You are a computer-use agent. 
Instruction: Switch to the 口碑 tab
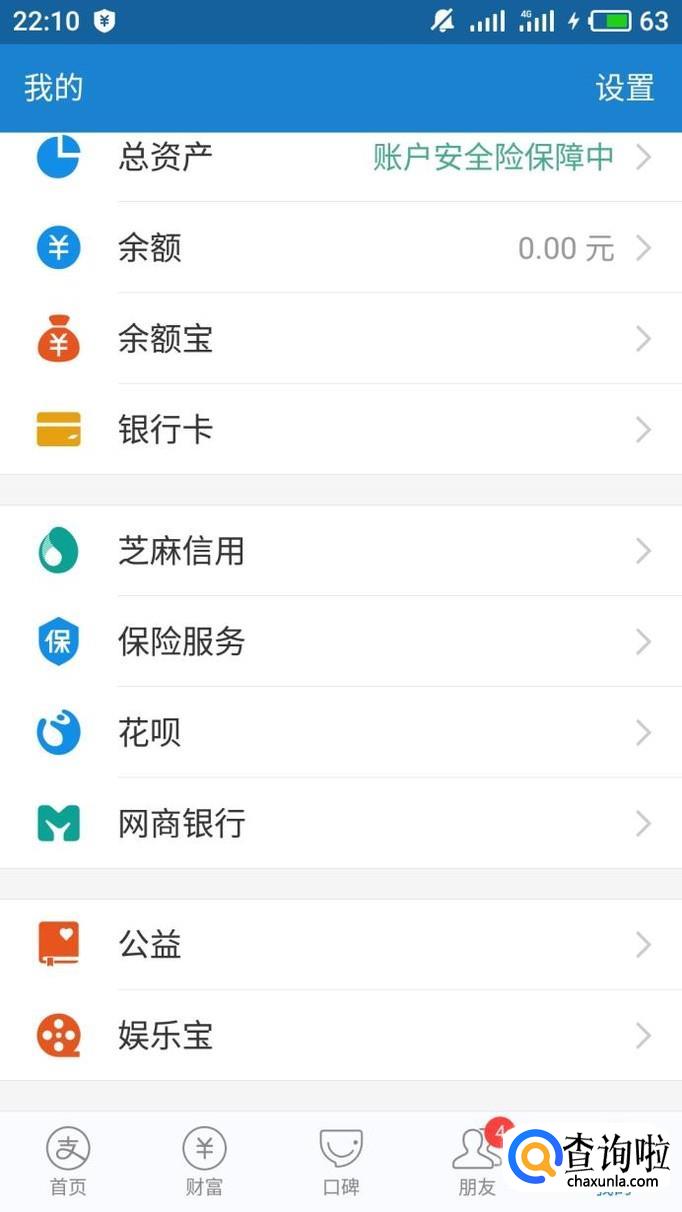pyautogui.click(x=340, y=1162)
